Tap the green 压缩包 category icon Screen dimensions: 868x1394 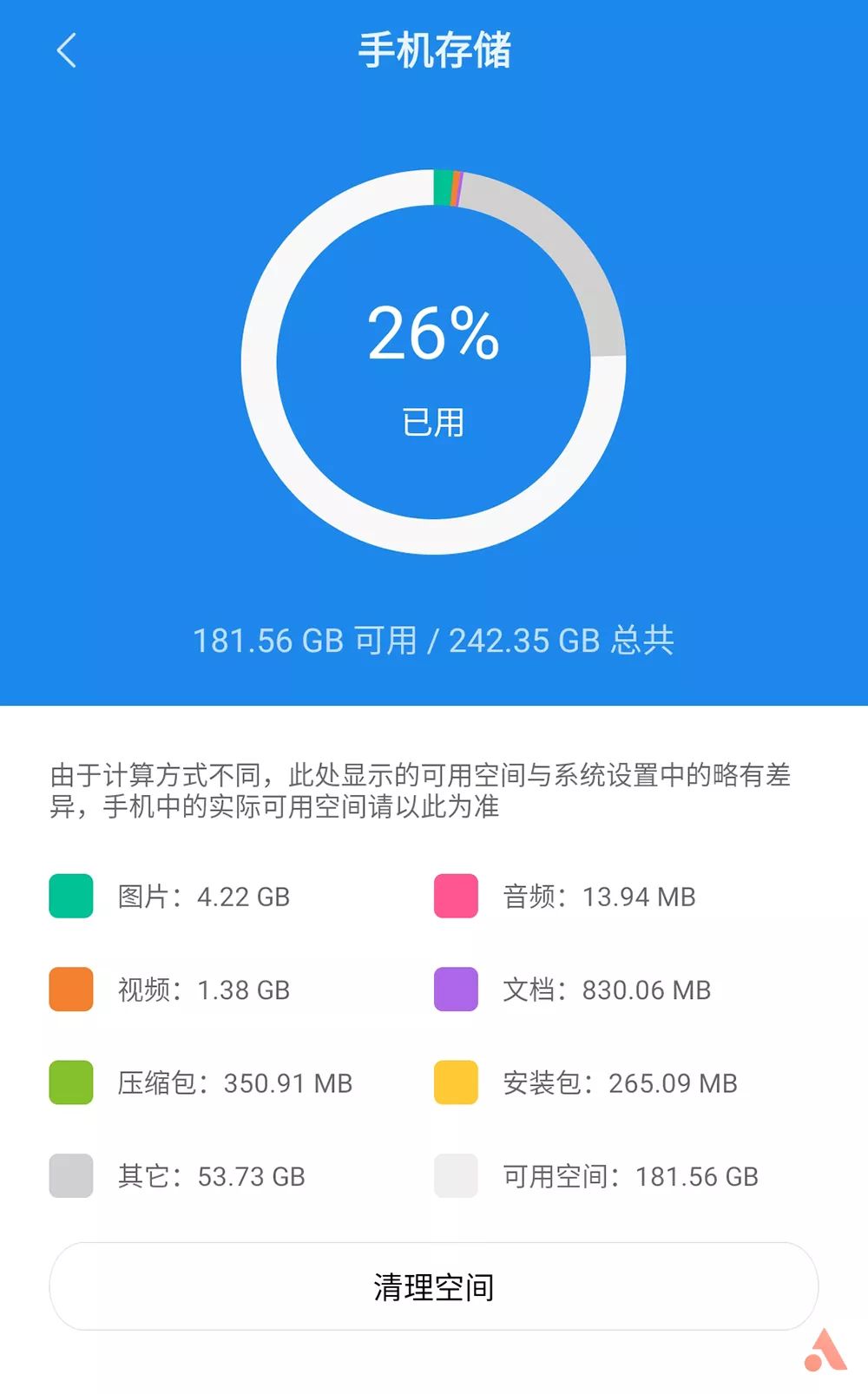(70, 1083)
